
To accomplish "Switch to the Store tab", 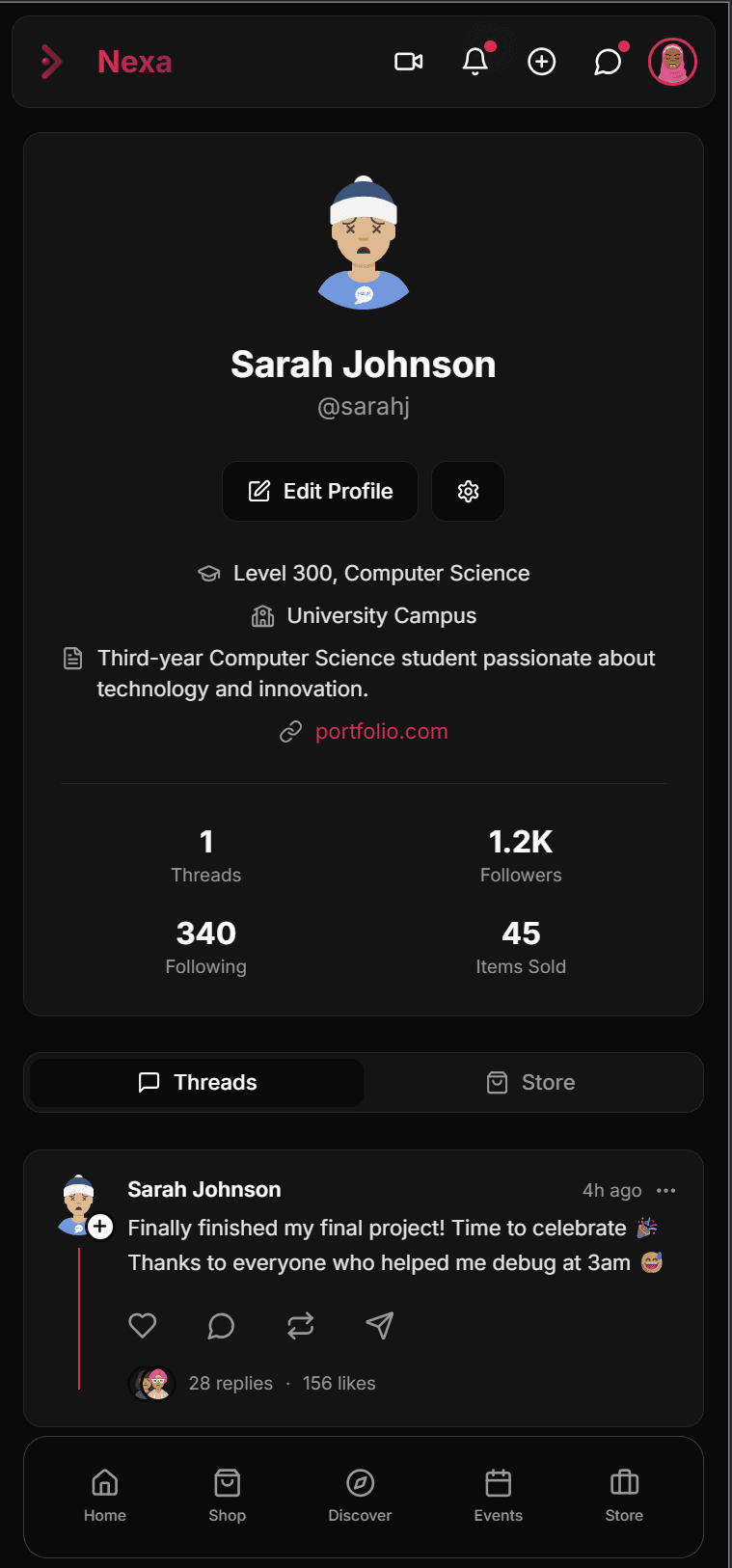I will 531,1082.
